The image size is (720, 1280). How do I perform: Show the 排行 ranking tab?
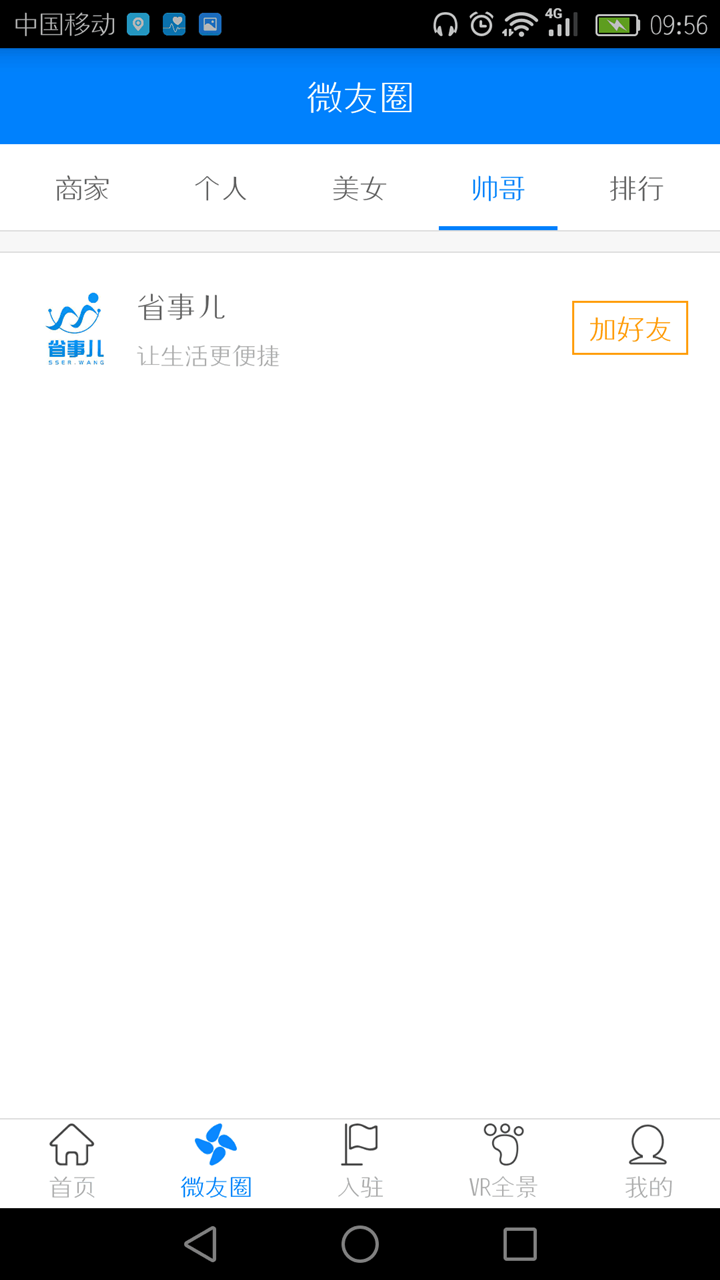click(636, 188)
